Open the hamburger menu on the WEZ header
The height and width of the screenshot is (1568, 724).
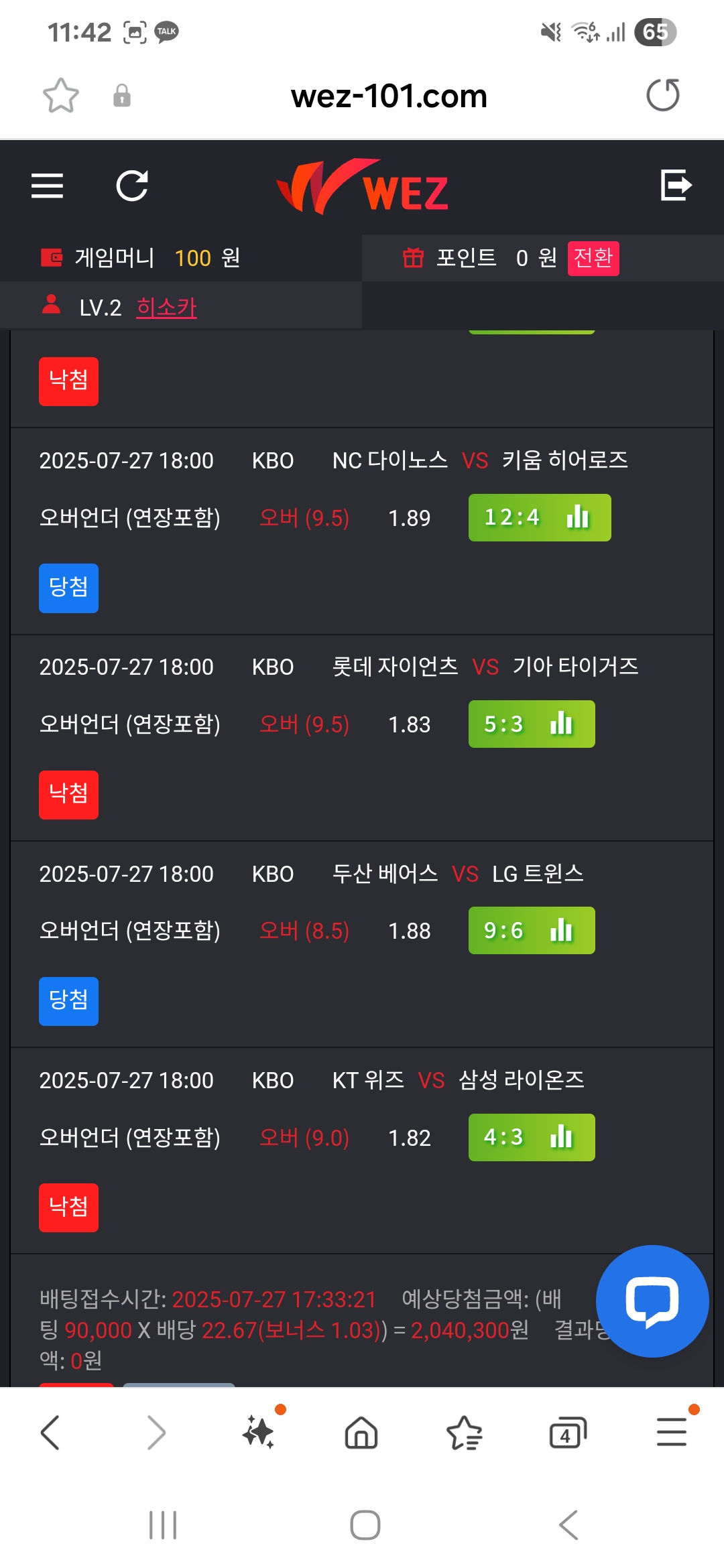[x=47, y=186]
